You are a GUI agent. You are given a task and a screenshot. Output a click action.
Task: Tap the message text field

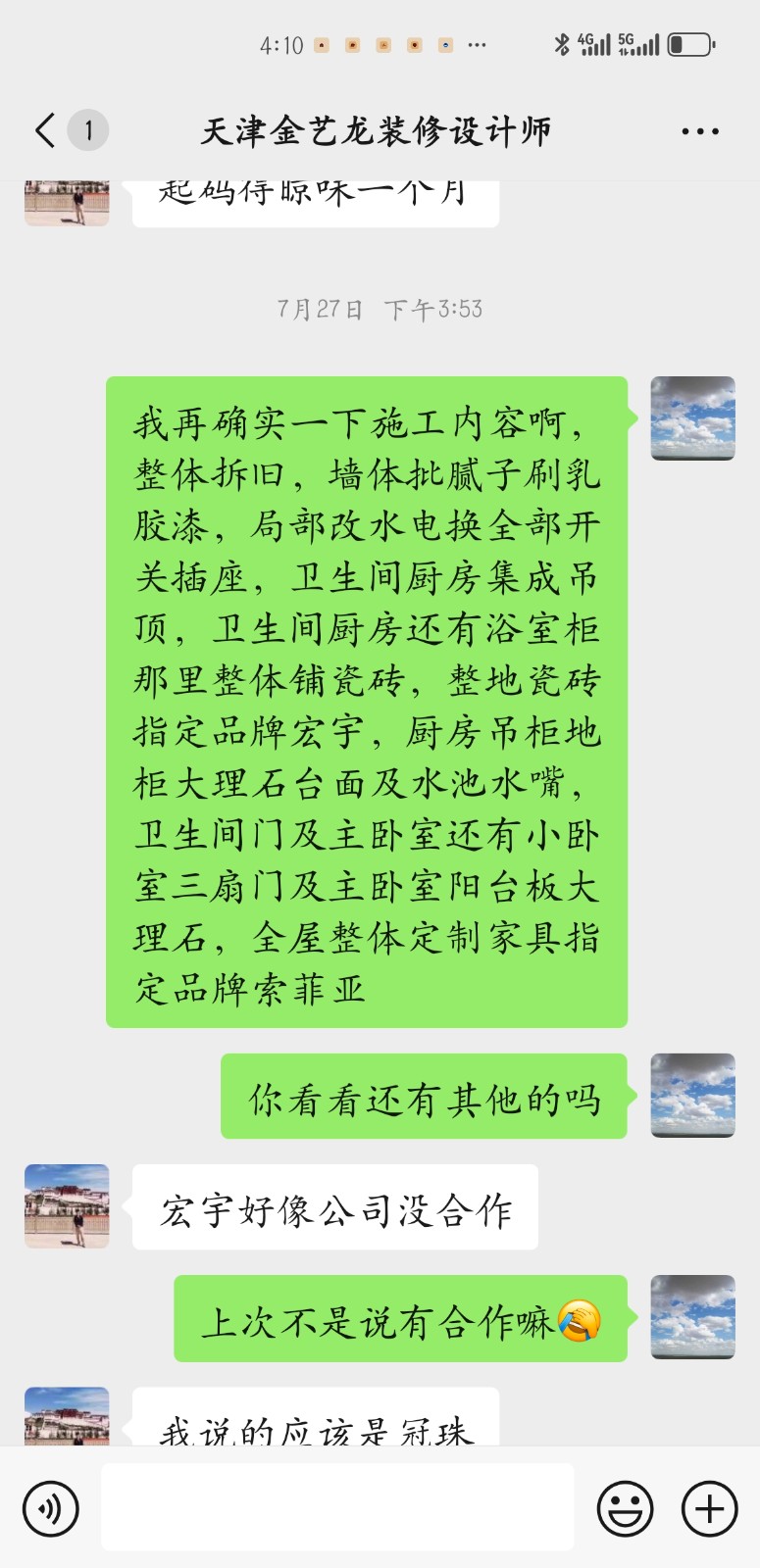pos(337,1507)
